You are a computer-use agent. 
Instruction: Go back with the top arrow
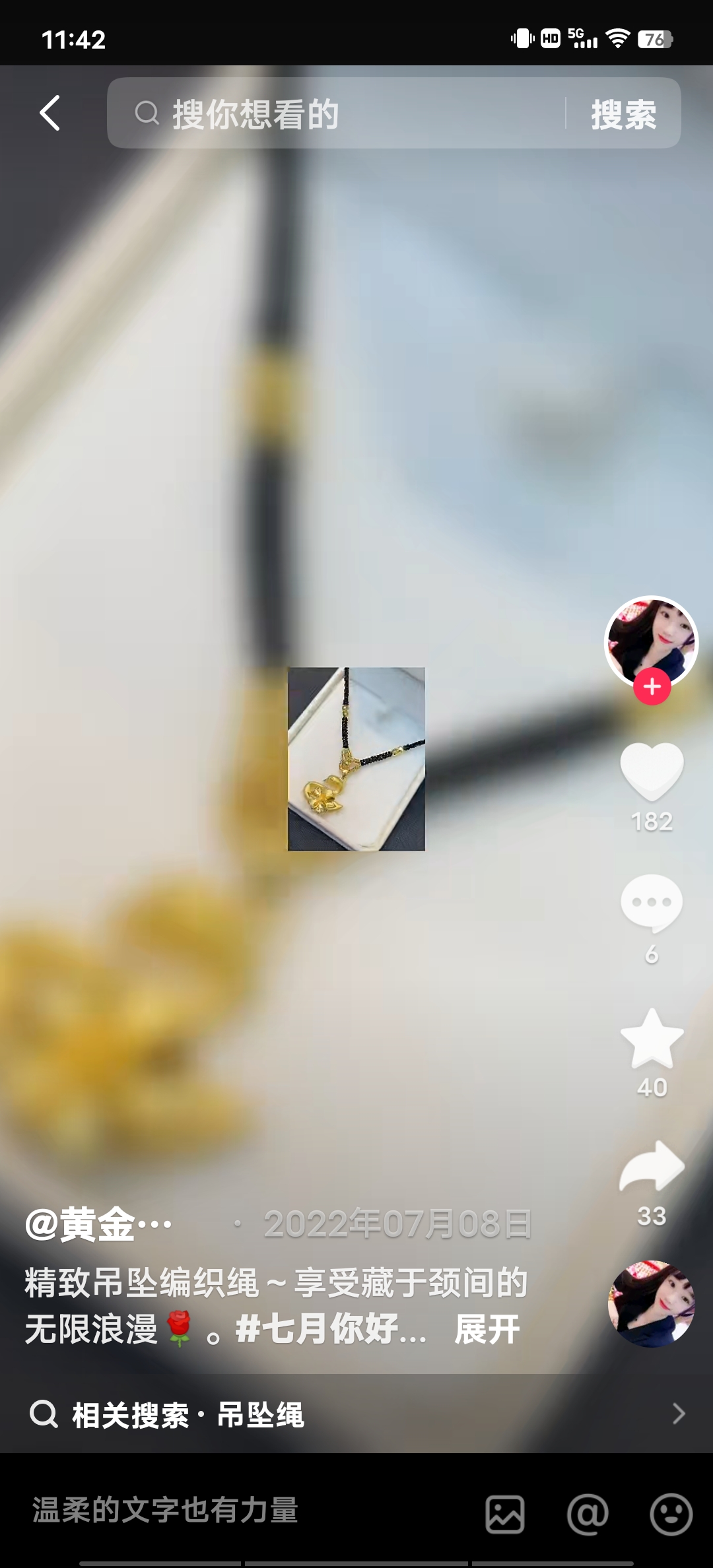click(50, 113)
